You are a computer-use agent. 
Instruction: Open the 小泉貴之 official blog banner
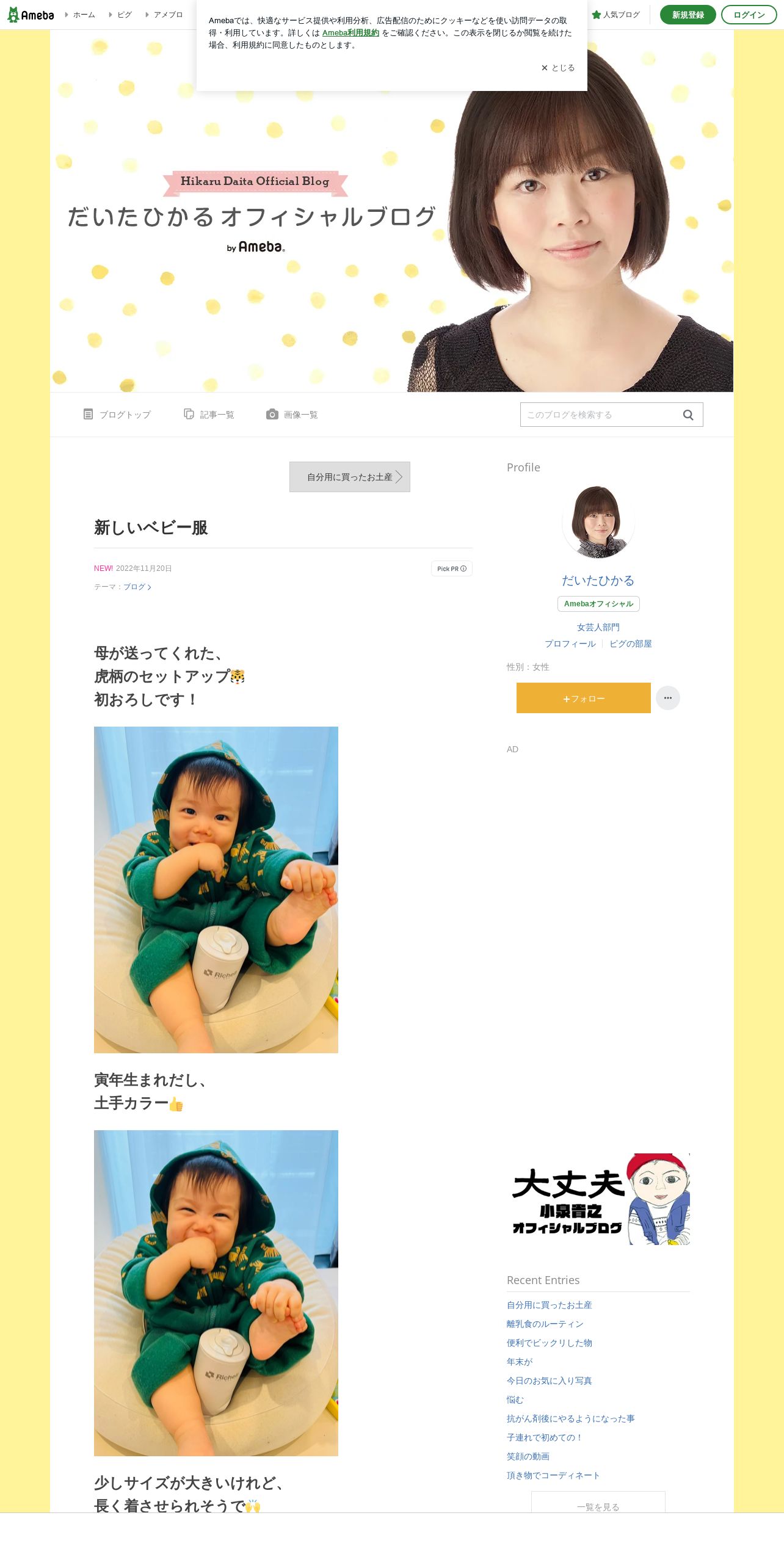[598, 1199]
